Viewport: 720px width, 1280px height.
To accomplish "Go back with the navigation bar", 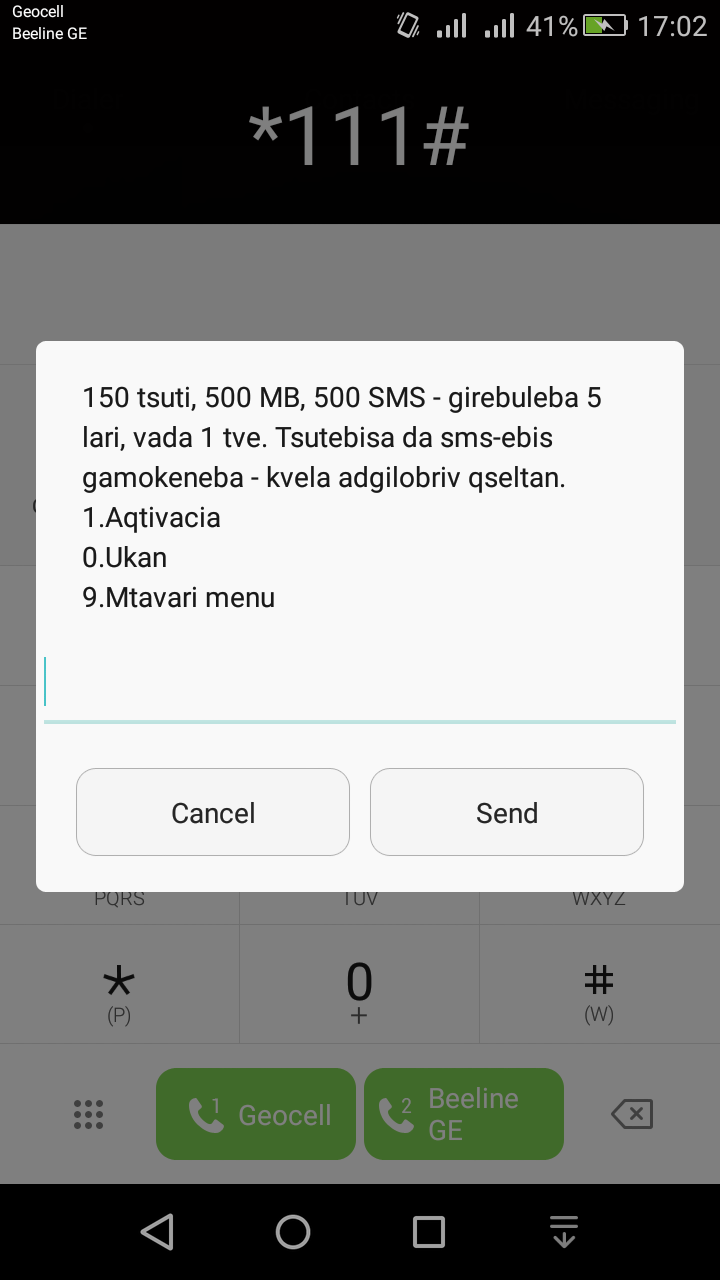I will pos(157,1232).
